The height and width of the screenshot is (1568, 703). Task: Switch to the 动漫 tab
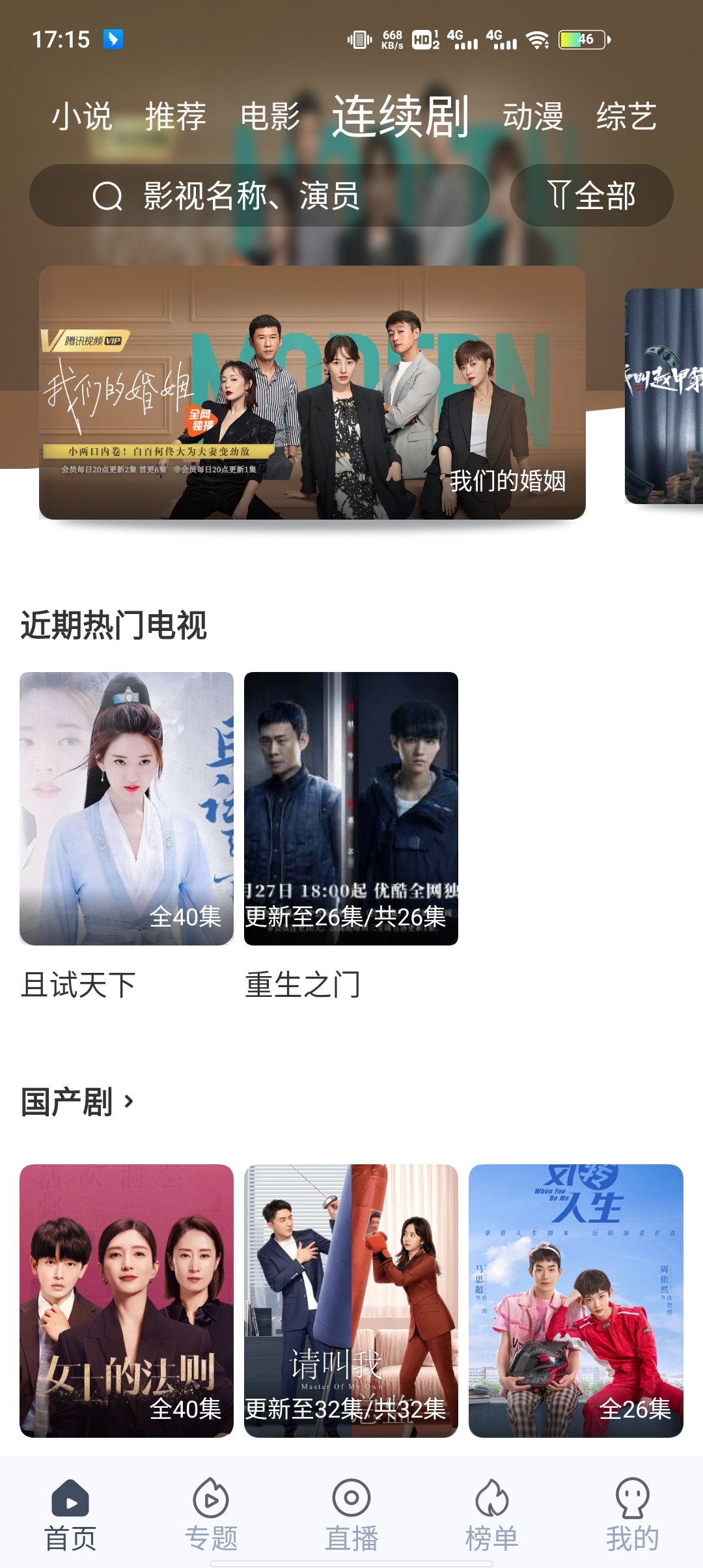tap(534, 116)
